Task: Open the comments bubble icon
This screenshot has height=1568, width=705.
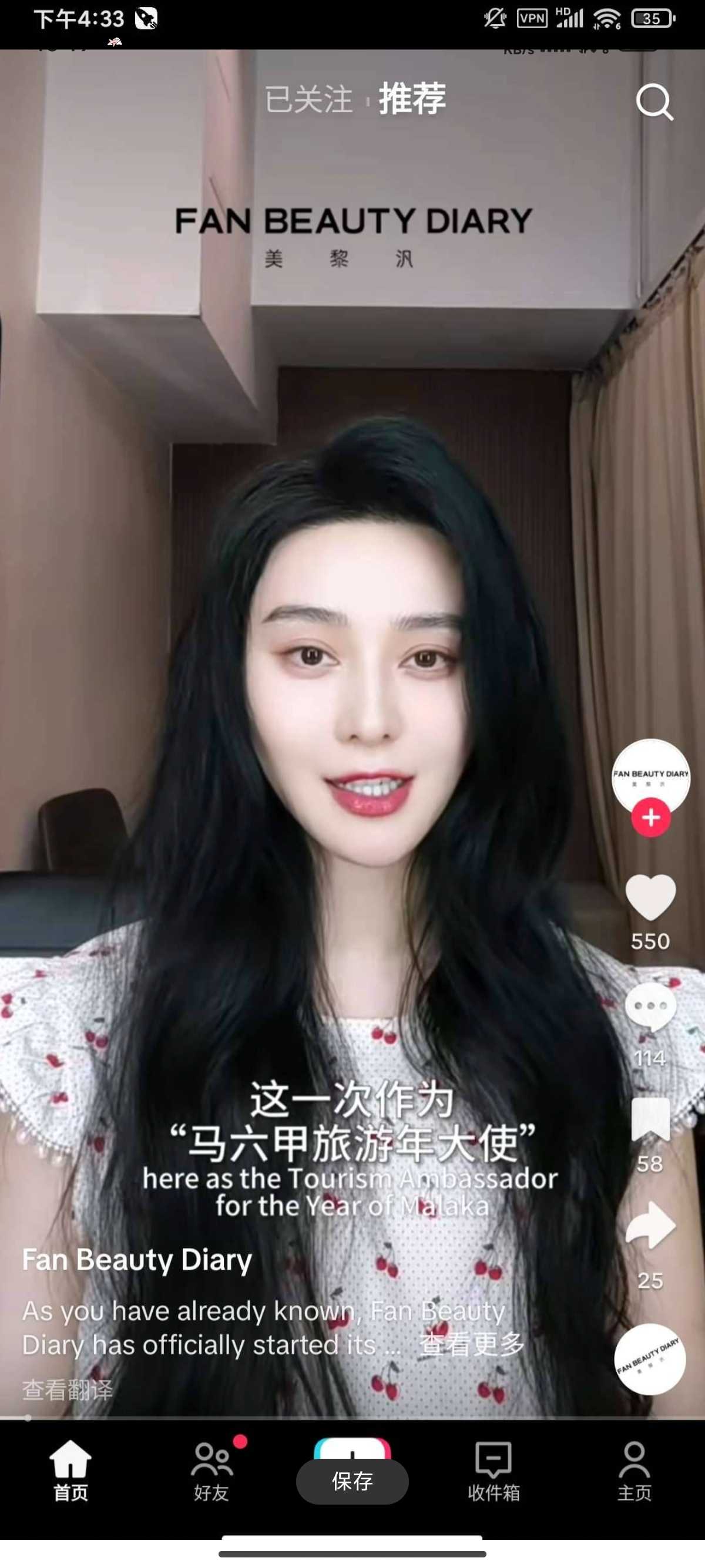Action: pyautogui.click(x=650, y=1007)
